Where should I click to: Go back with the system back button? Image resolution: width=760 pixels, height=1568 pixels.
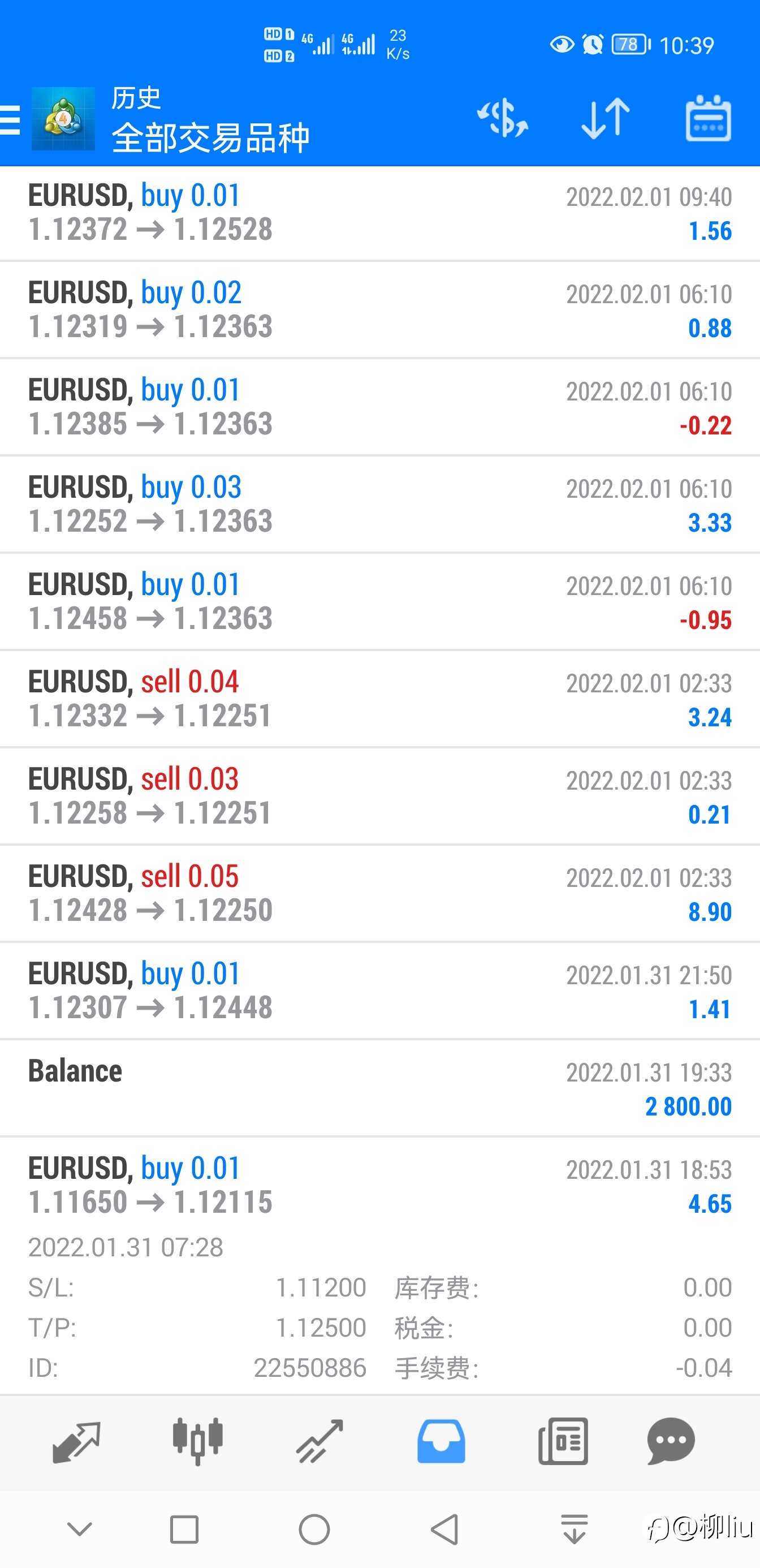pyautogui.click(x=445, y=1530)
